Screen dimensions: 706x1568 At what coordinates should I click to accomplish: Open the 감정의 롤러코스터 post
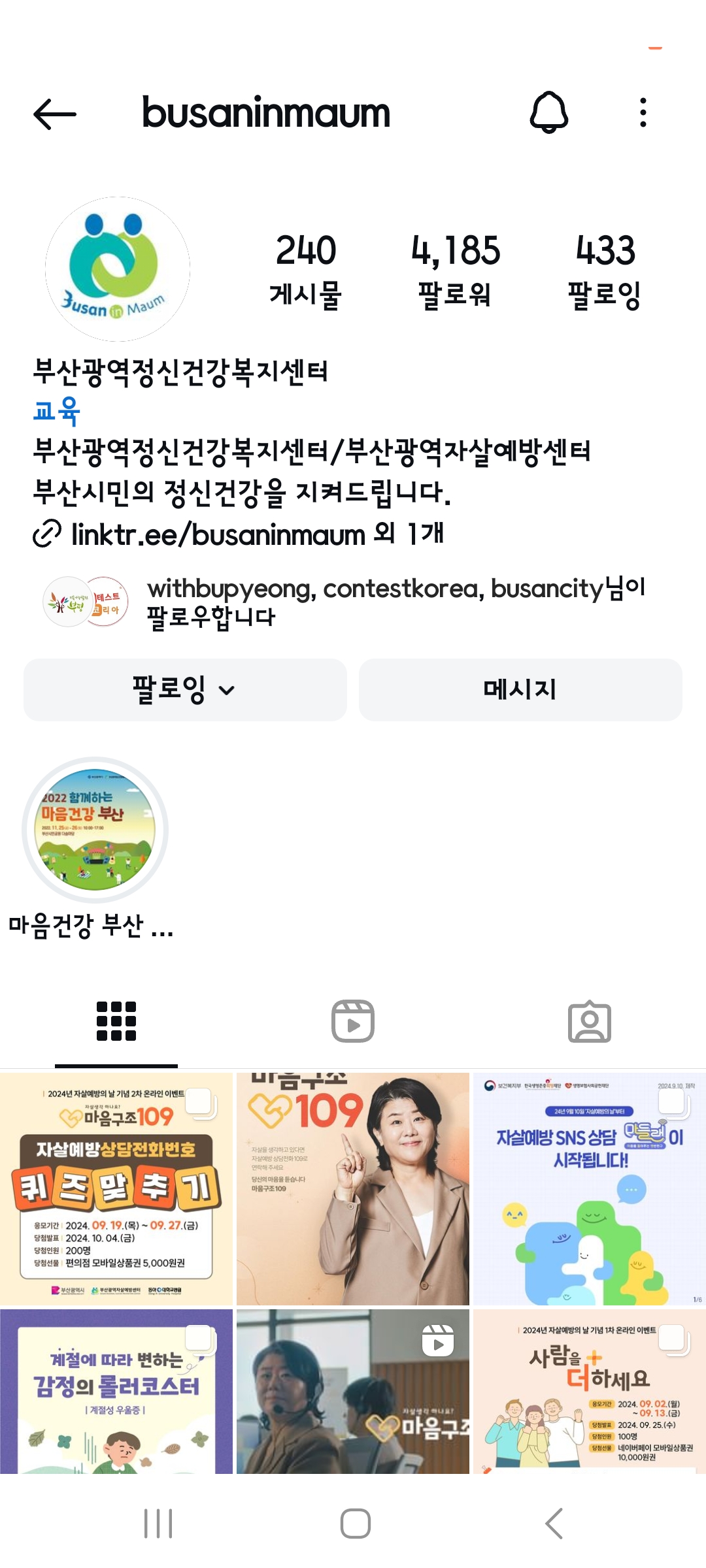(x=116, y=1391)
